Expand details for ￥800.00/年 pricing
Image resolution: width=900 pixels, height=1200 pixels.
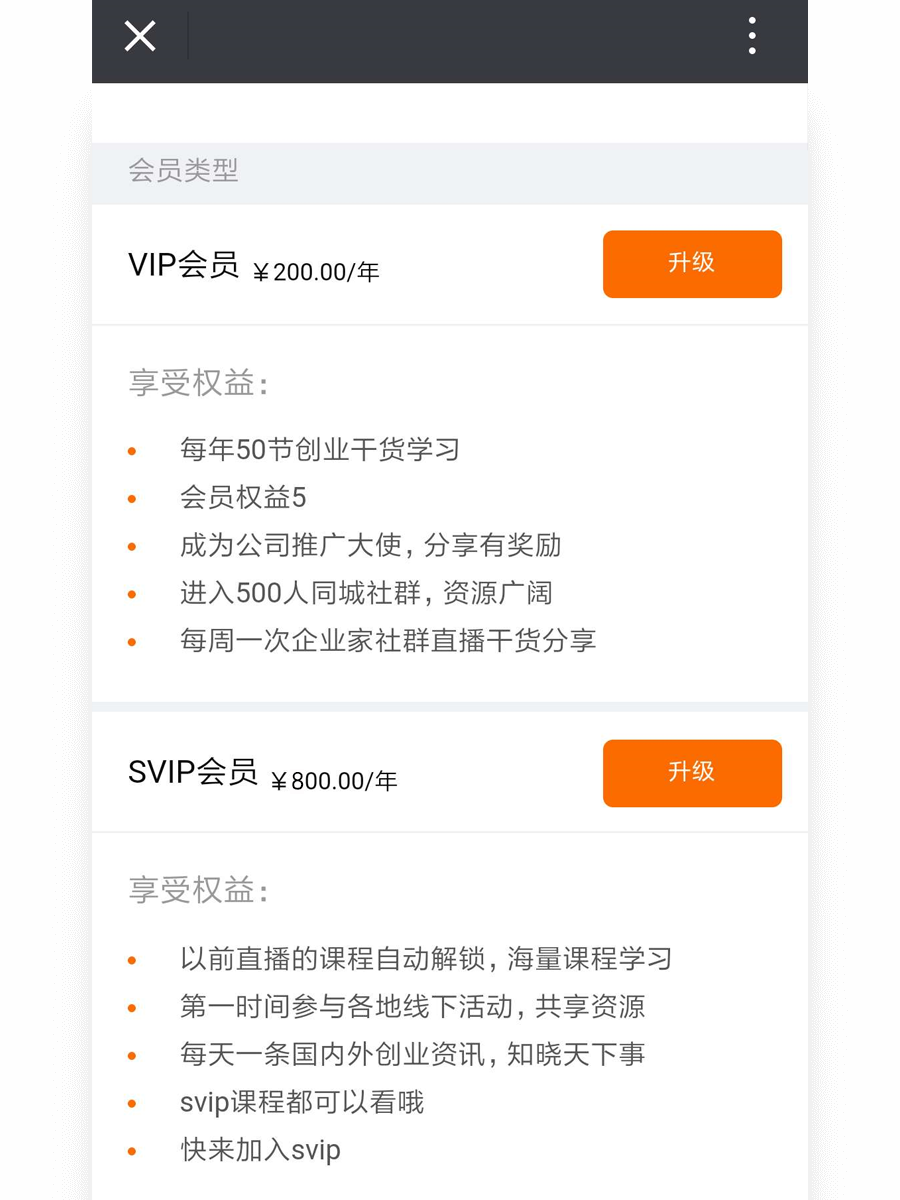[333, 780]
